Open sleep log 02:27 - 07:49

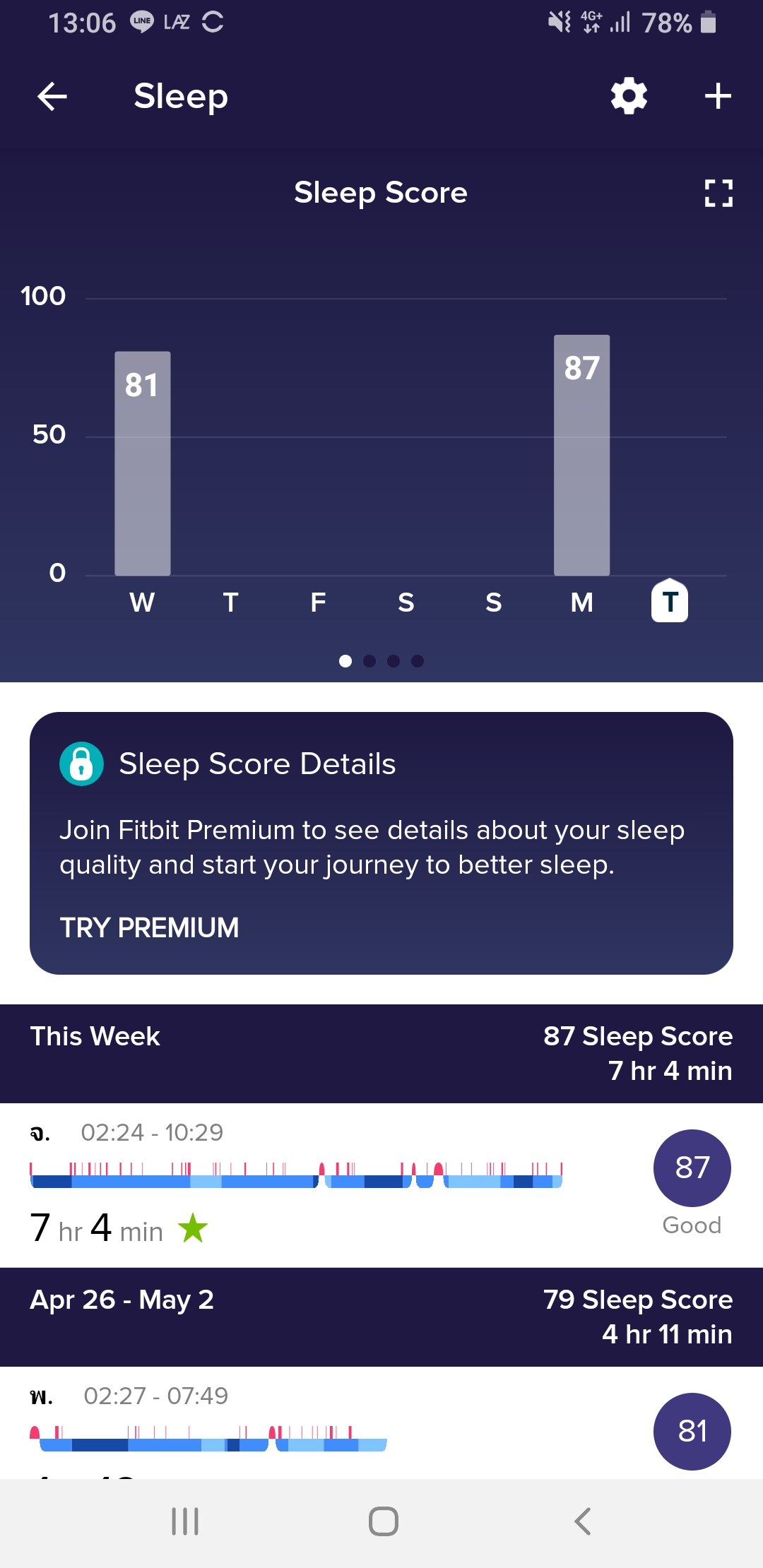pos(381,1423)
